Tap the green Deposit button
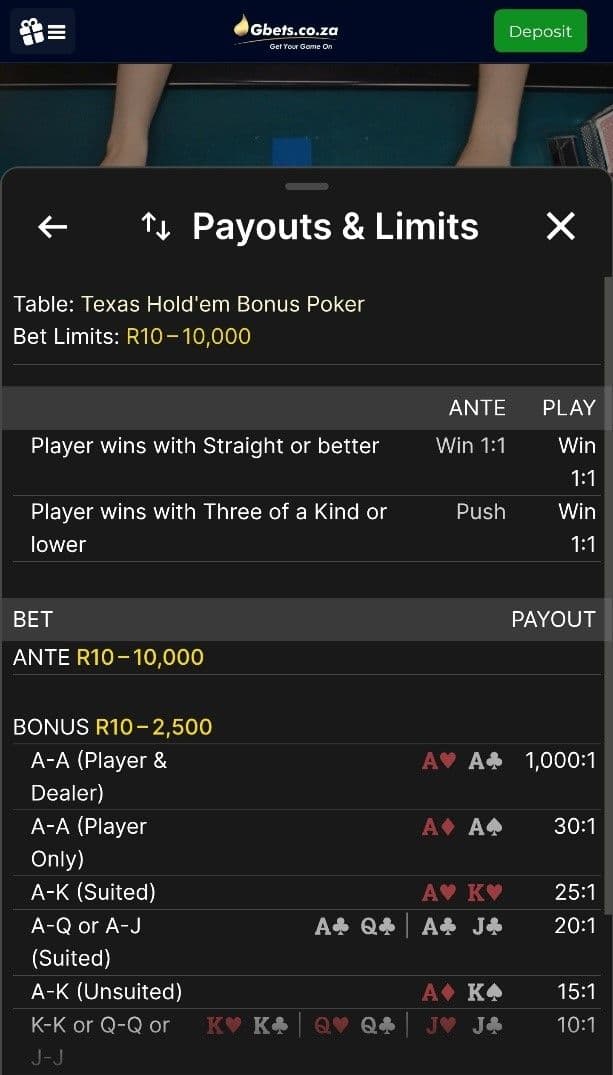Viewport: 613px width, 1075px height. (x=540, y=31)
